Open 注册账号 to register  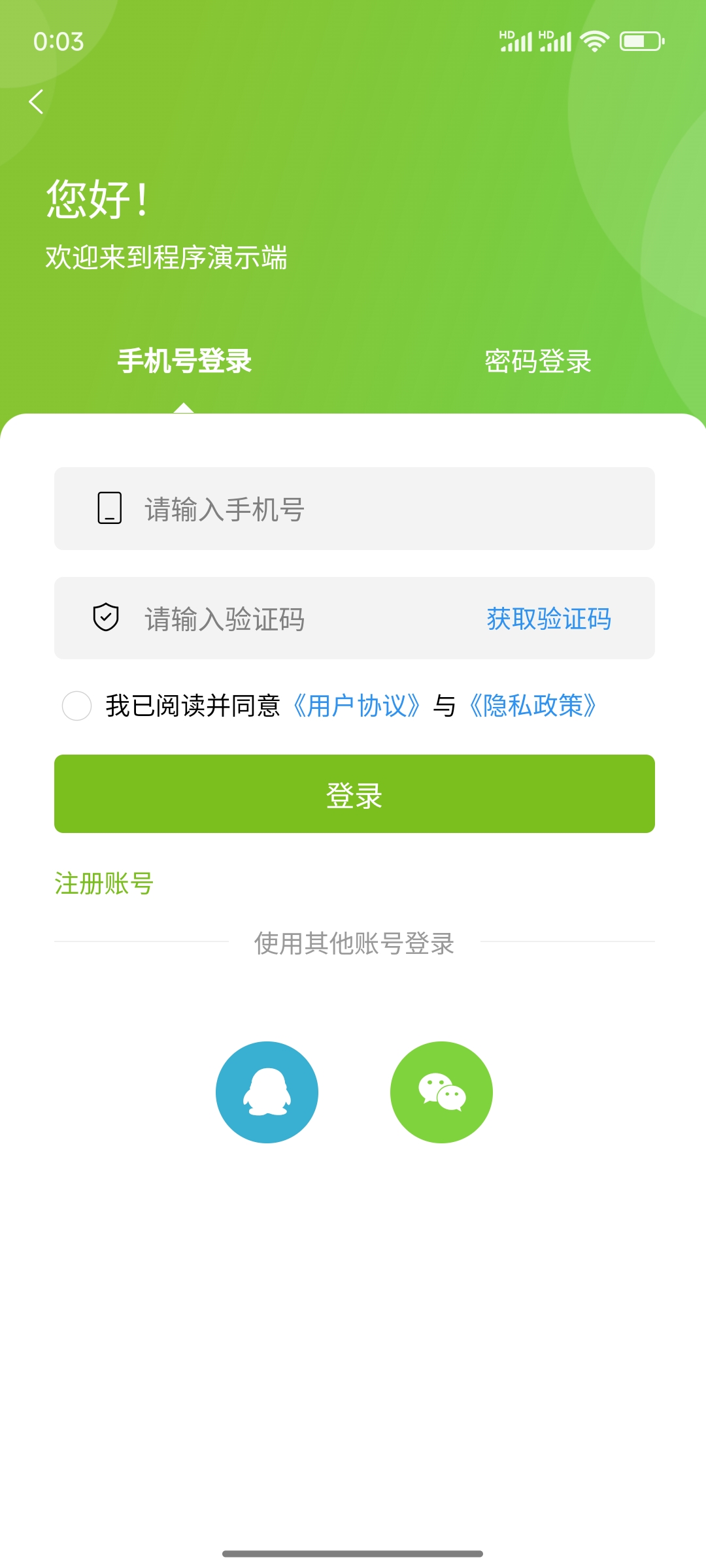click(104, 883)
